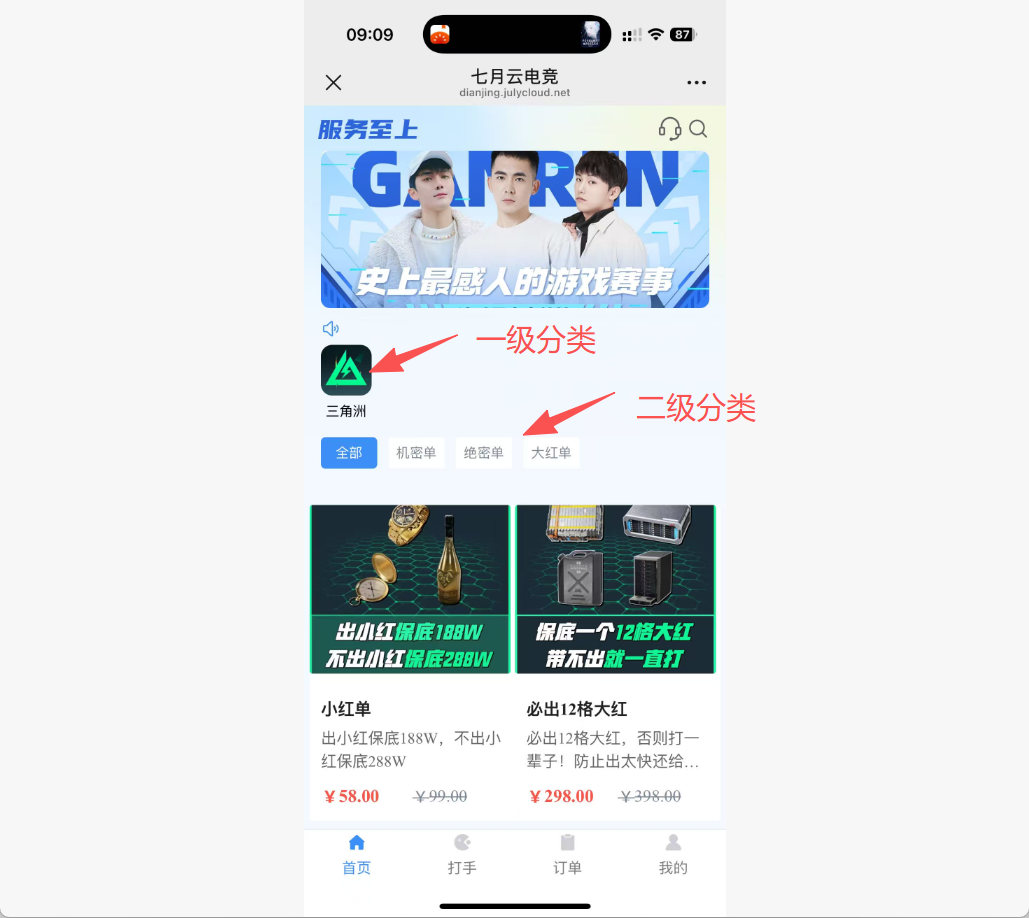Viewport: 1029px width, 918px height.
Task: Filter by 大红单
Action: tap(551, 452)
